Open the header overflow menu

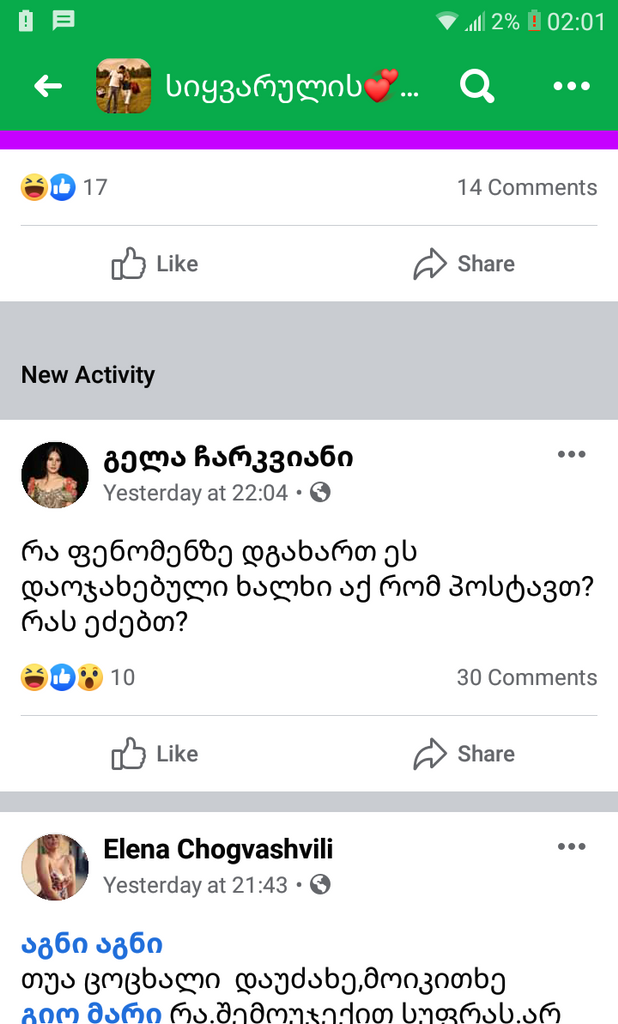[x=571, y=87]
